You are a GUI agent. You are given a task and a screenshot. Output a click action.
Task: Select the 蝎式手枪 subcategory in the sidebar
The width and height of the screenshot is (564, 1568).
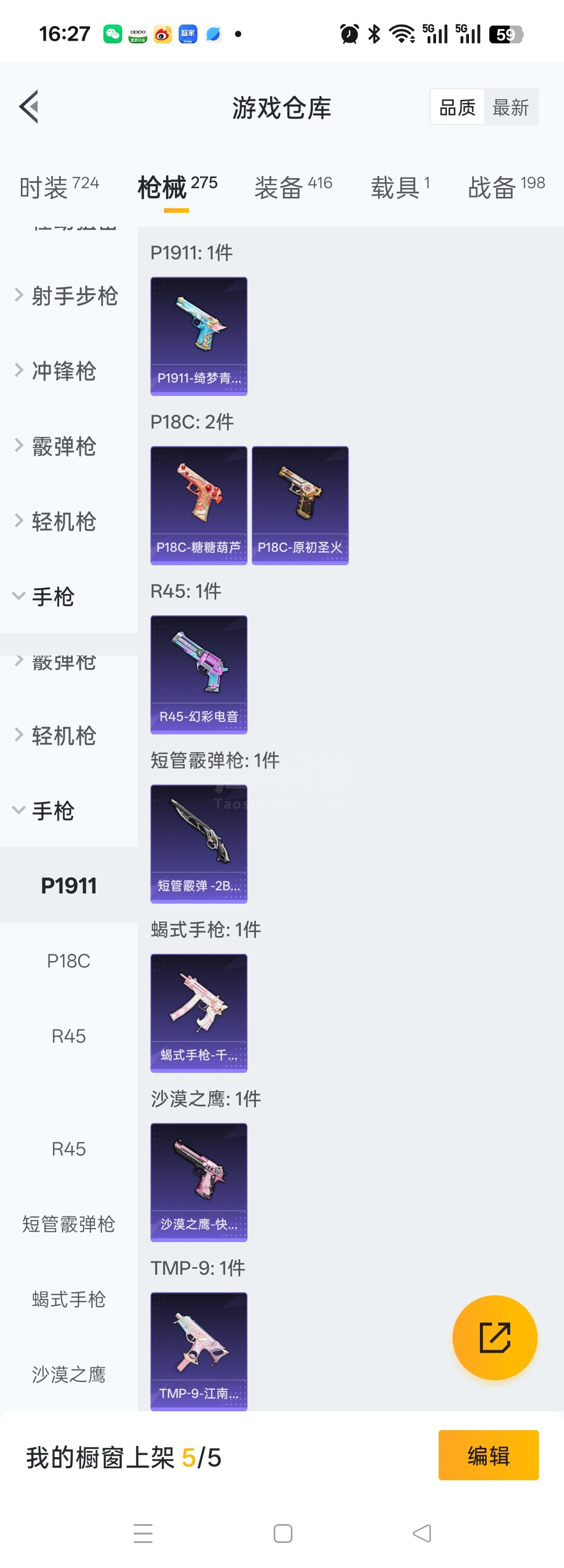coord(69,1299)
